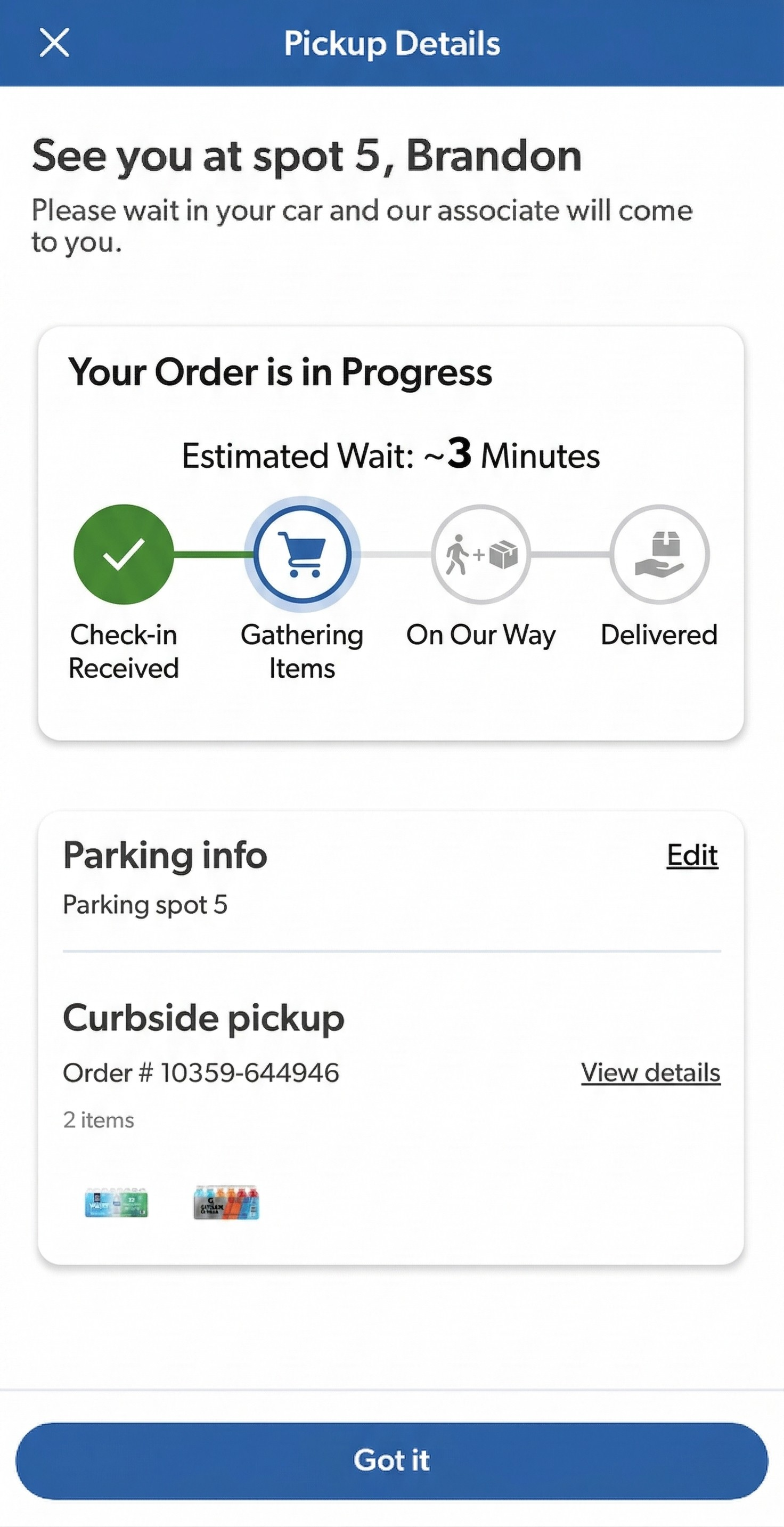Click the Gathering Items cart icon
Viewport: 784px width, 1527px height.
(302, 554)
